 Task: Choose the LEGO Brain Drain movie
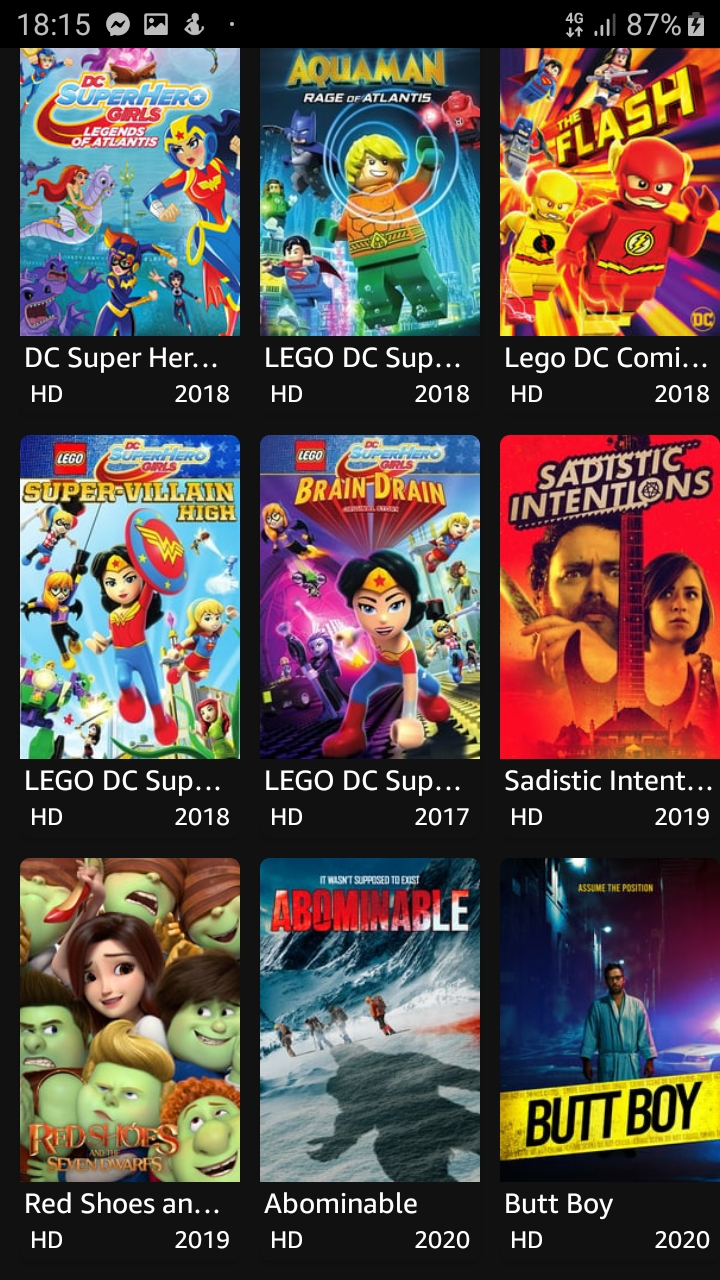pos(370,597)
